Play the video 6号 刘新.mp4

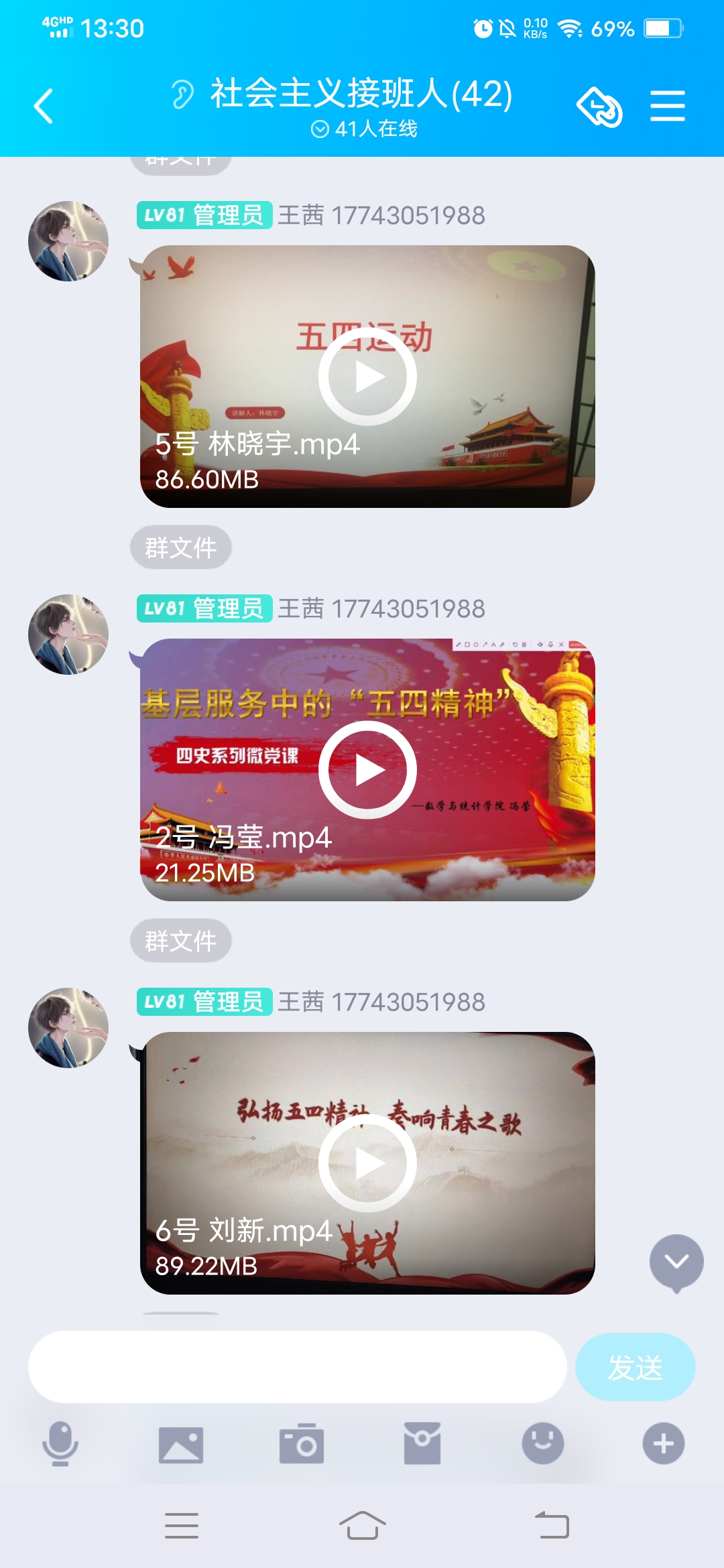pyautogui.click(x=367, y=1163)
